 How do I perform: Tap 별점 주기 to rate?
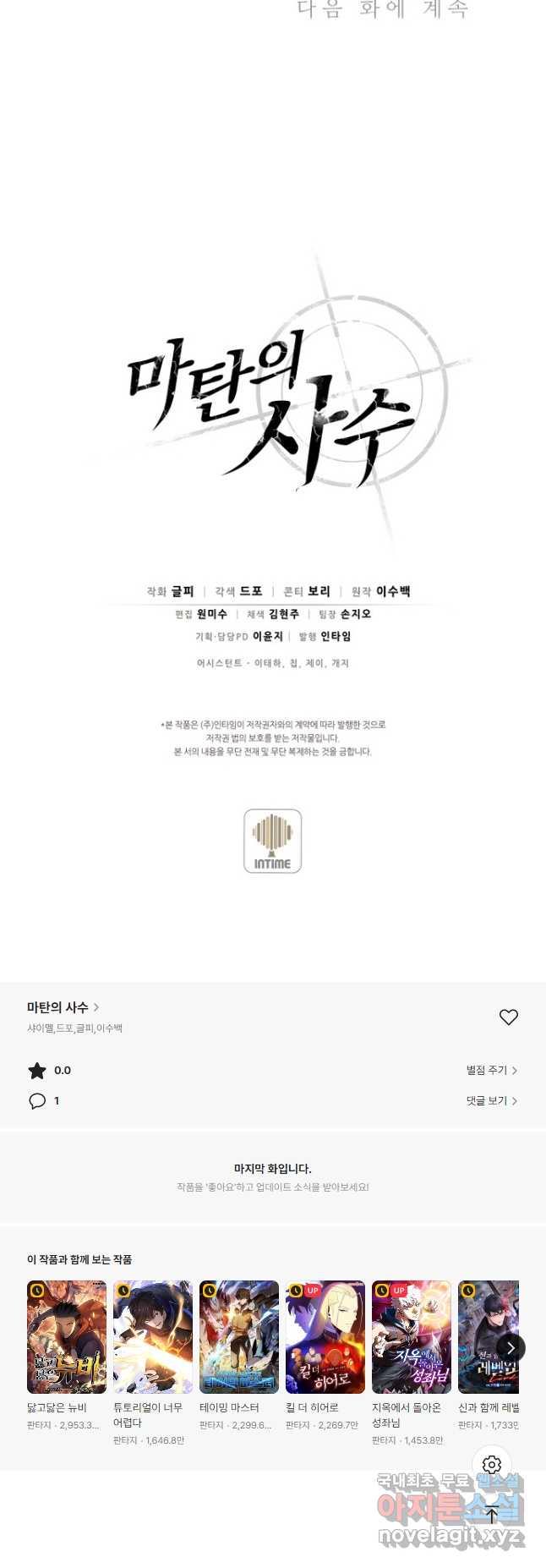[491, 1071]
